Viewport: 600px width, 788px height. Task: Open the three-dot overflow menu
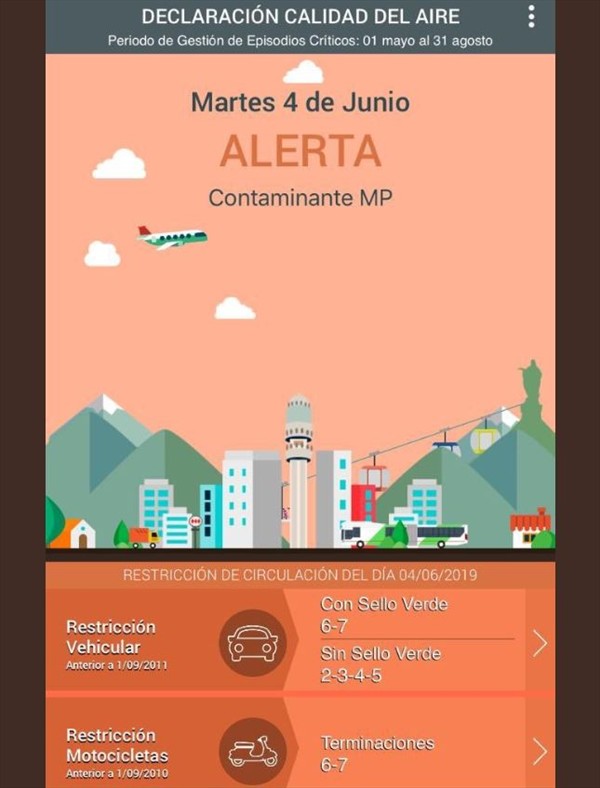click(531, 17)
